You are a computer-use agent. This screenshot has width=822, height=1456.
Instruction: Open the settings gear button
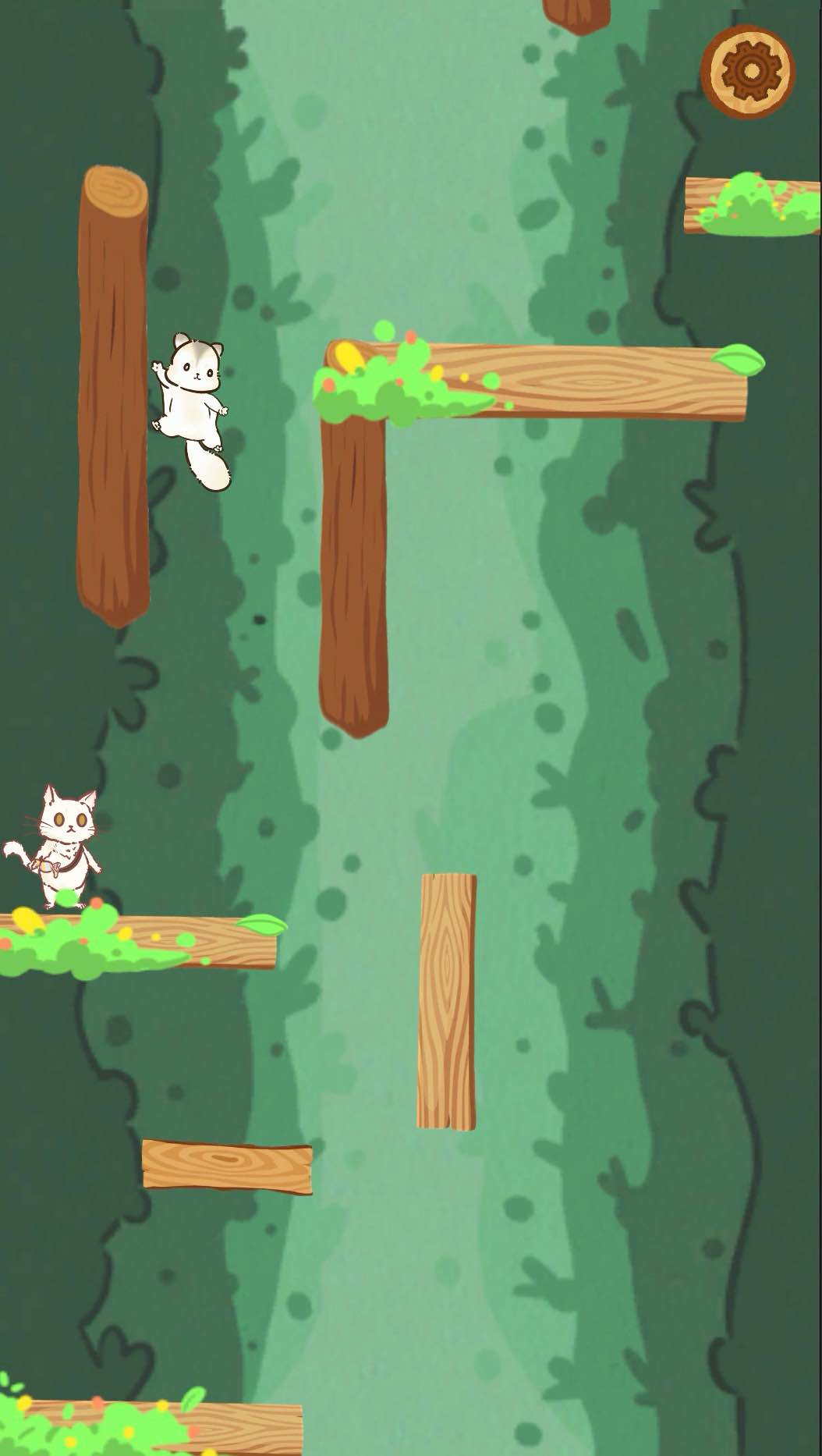point(747,72)
